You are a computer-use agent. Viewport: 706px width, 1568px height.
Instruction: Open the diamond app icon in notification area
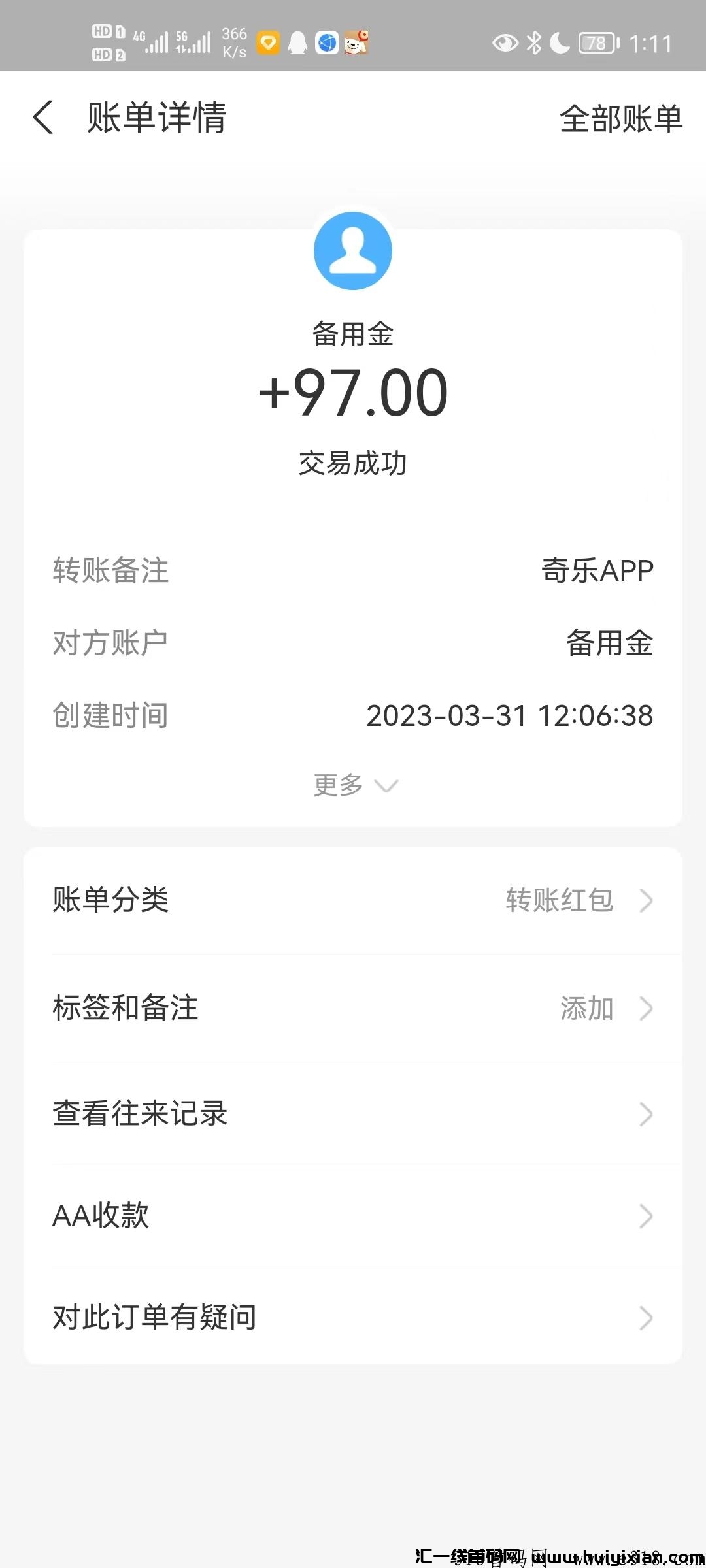(x=267, y=42)
